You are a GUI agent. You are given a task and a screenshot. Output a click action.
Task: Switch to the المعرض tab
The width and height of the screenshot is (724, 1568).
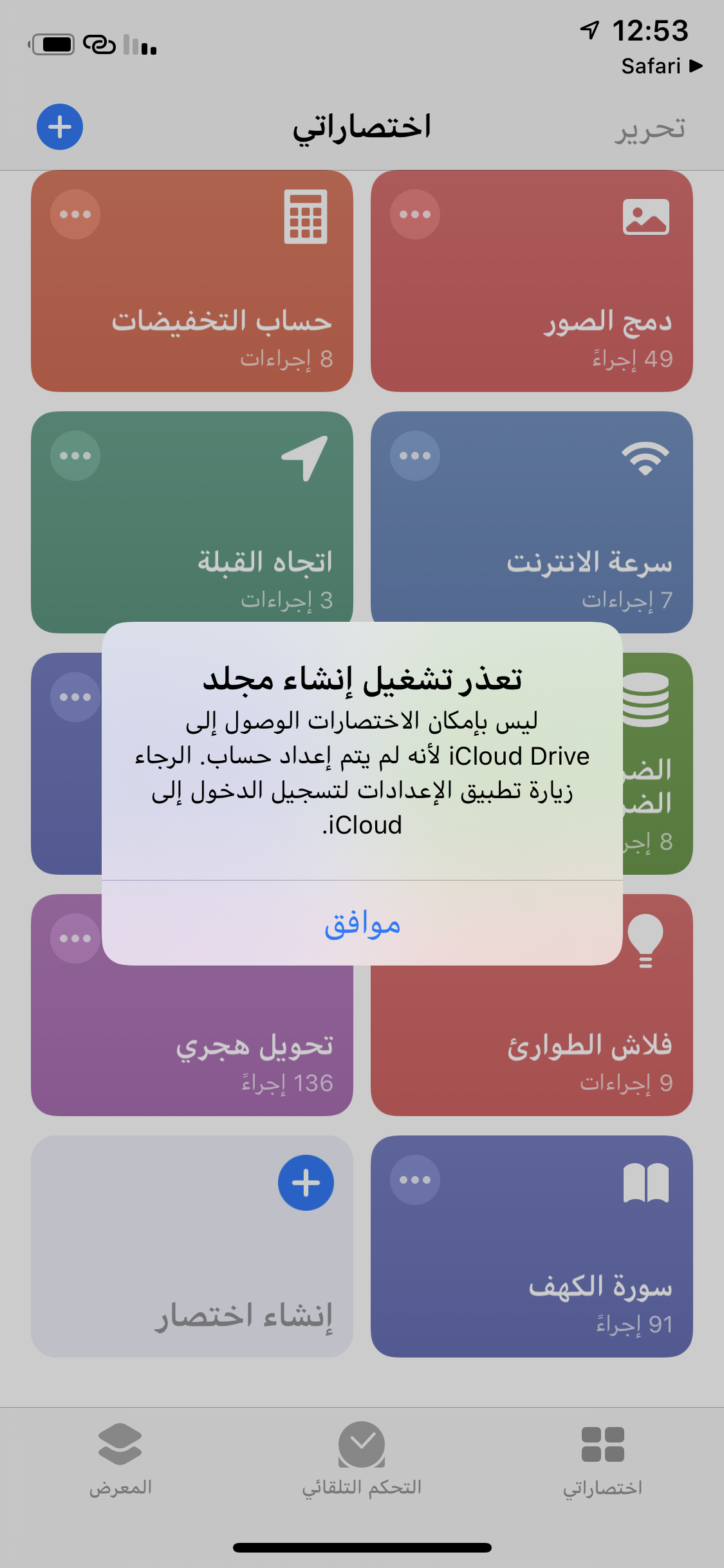120,1459
